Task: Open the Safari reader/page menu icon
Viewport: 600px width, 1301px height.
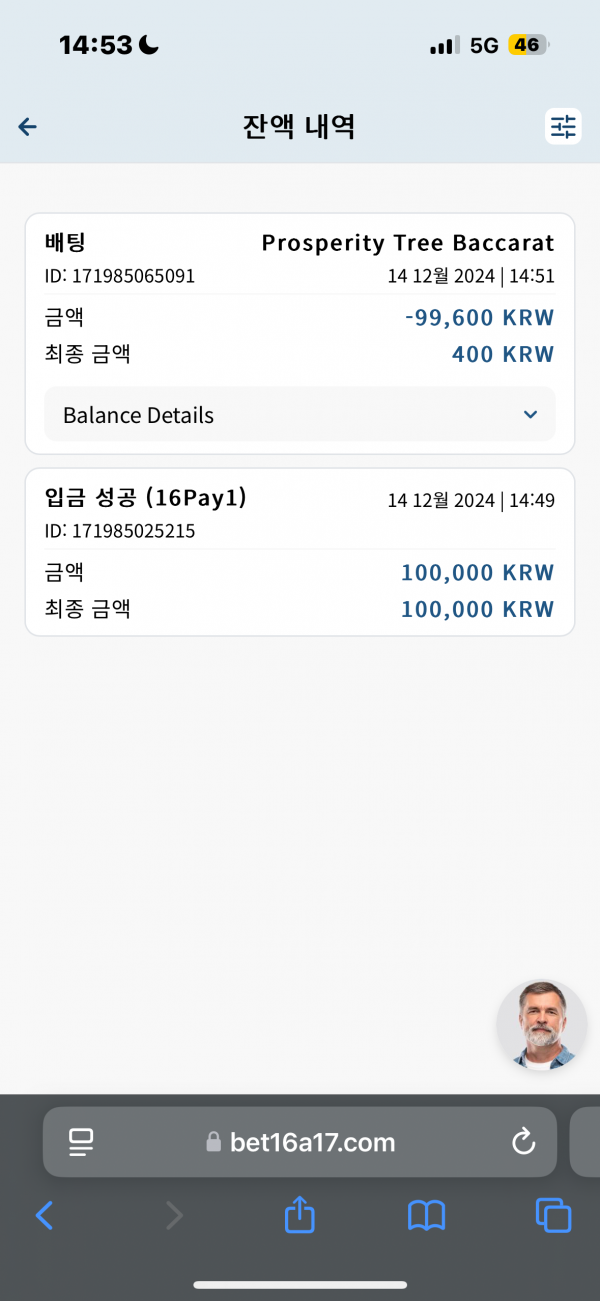Action: tap(81, 1142)
